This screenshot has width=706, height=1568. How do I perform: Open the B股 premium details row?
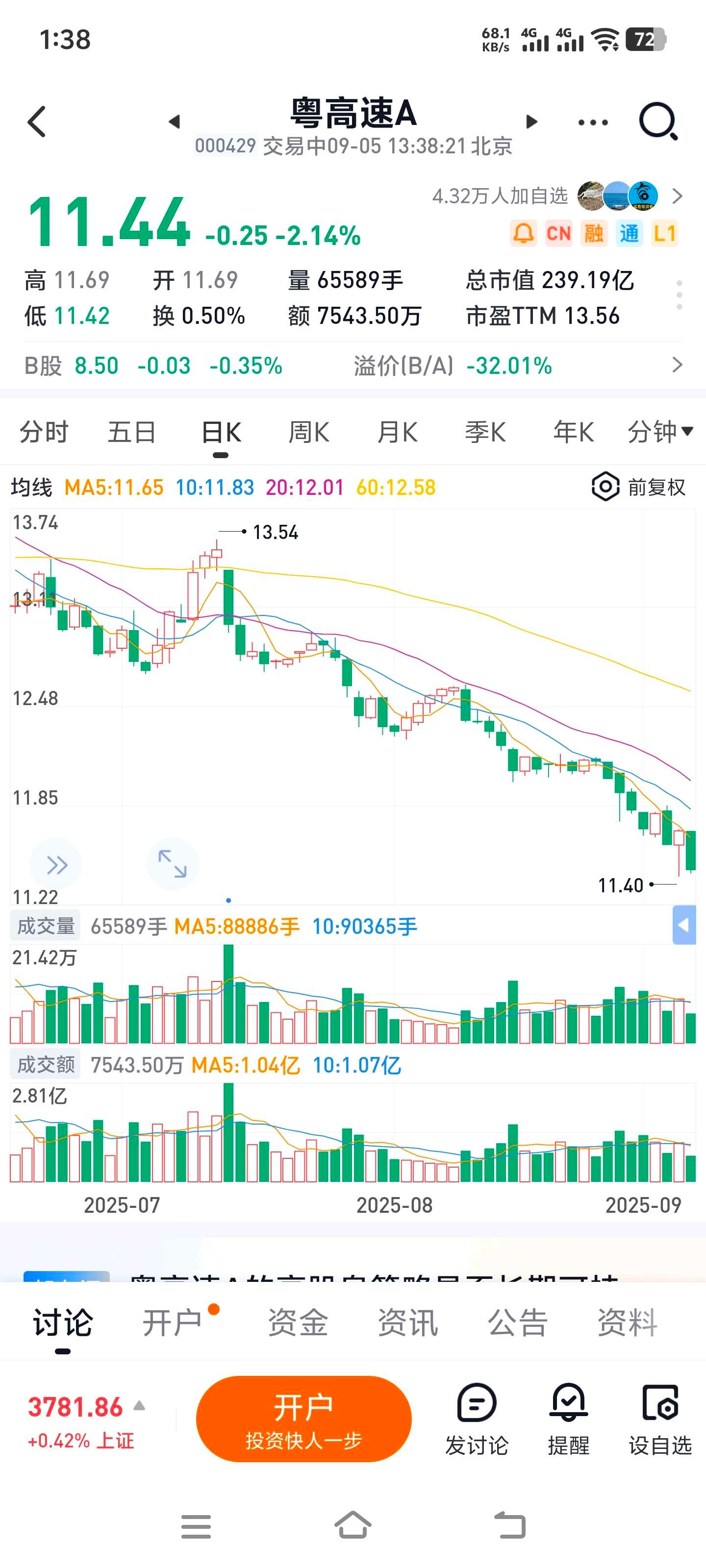(x=353, y=366)
